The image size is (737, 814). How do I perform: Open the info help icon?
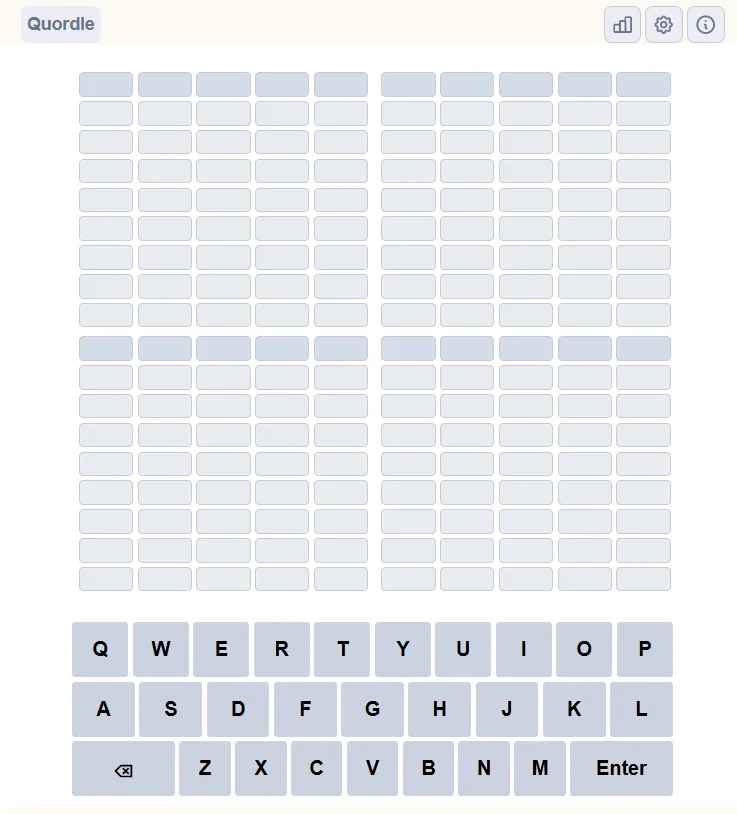[706, 25]
